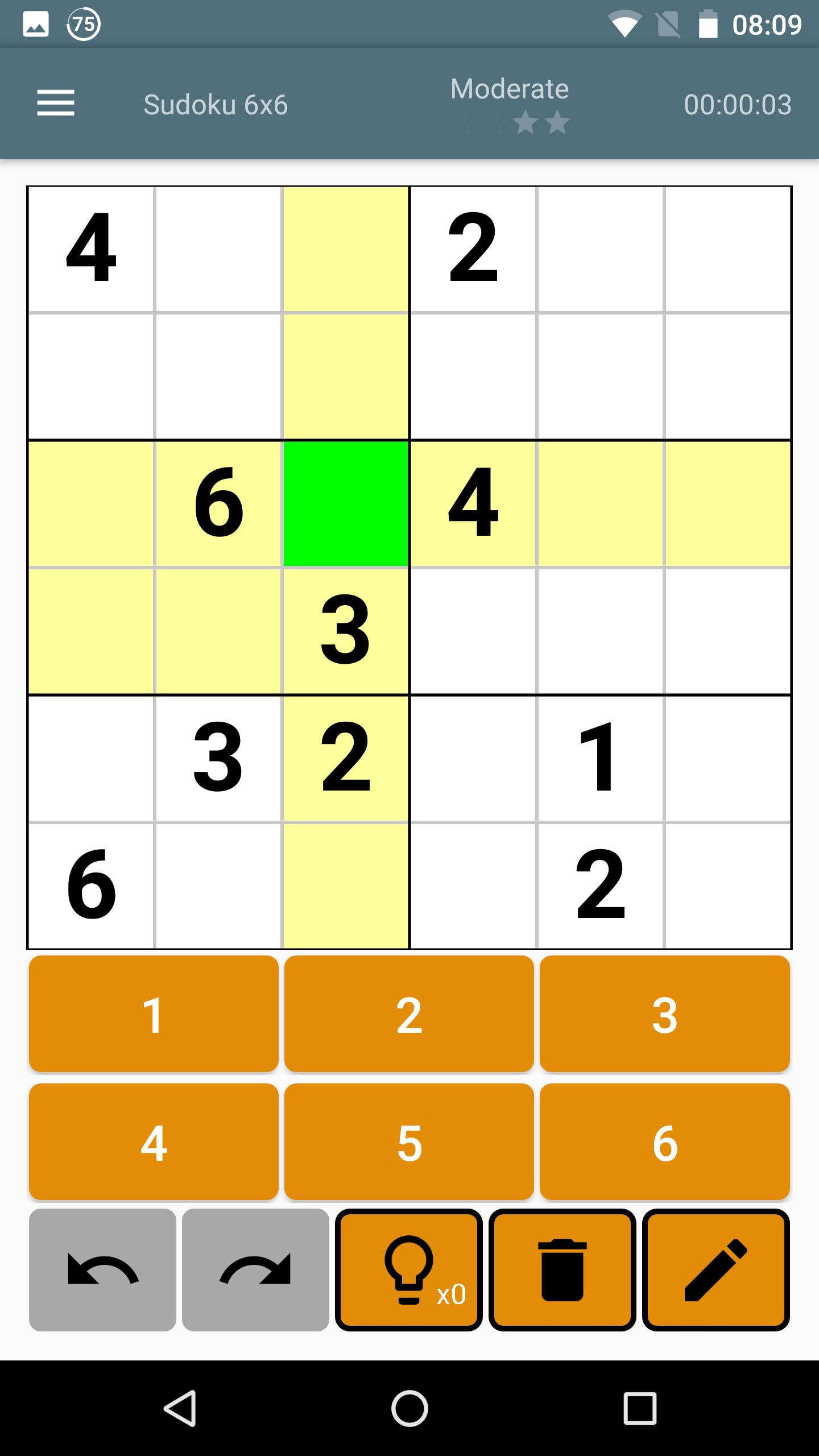
Task: Enter number 3 from the keypad
Action: click(x=665, y=1014)
